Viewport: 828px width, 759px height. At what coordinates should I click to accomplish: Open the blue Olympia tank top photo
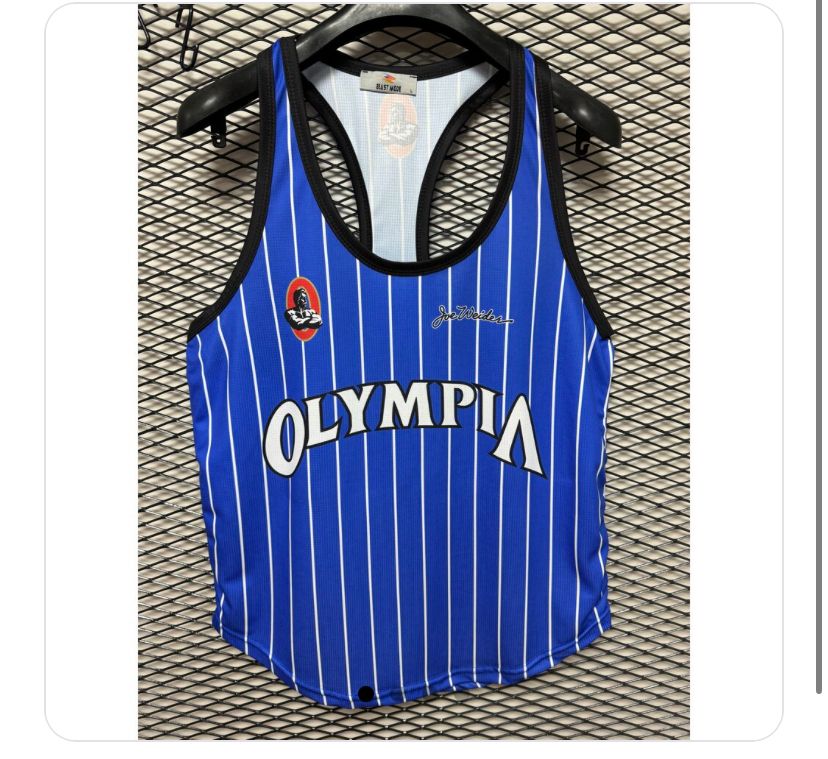point(413,372)
